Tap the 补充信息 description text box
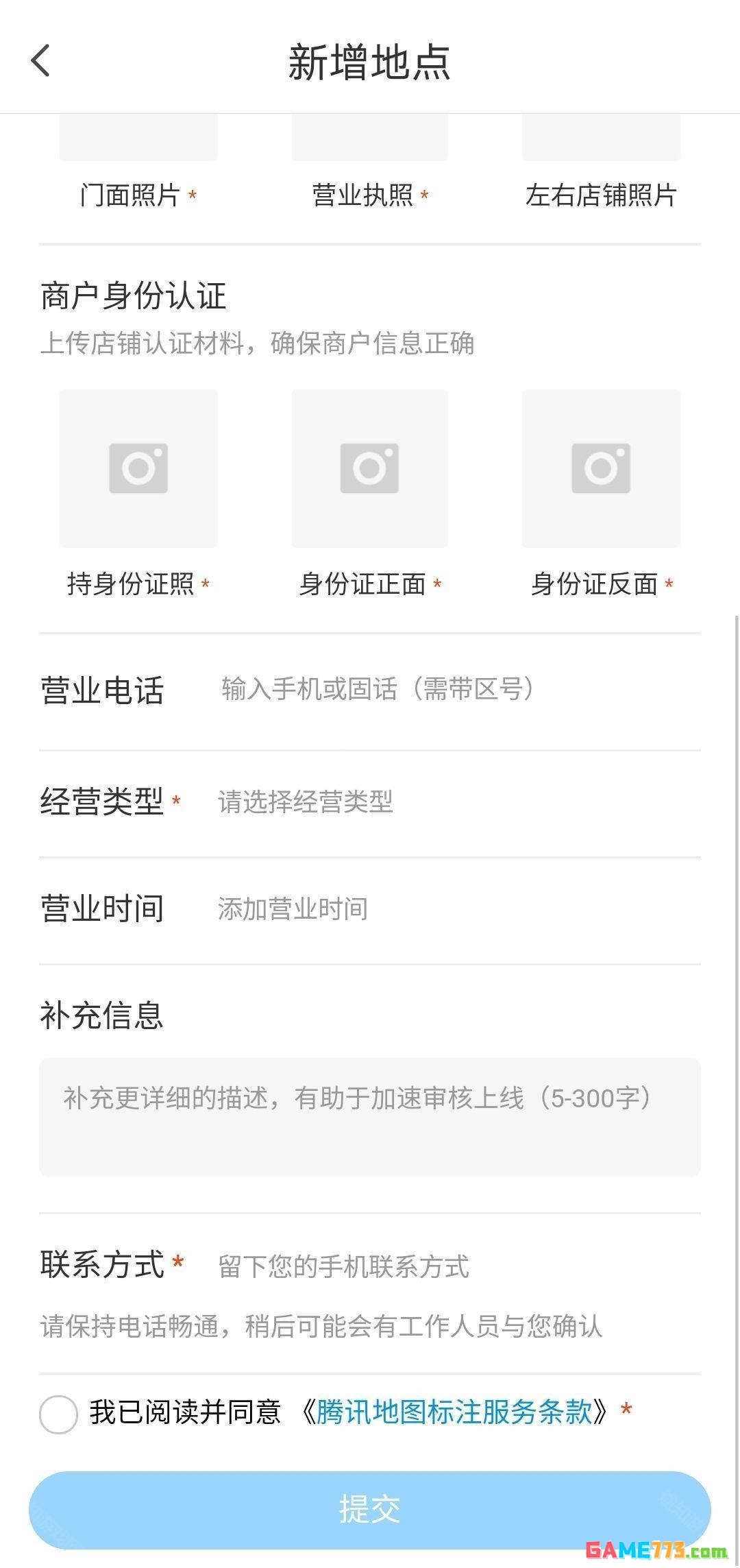 (370, 1117)
